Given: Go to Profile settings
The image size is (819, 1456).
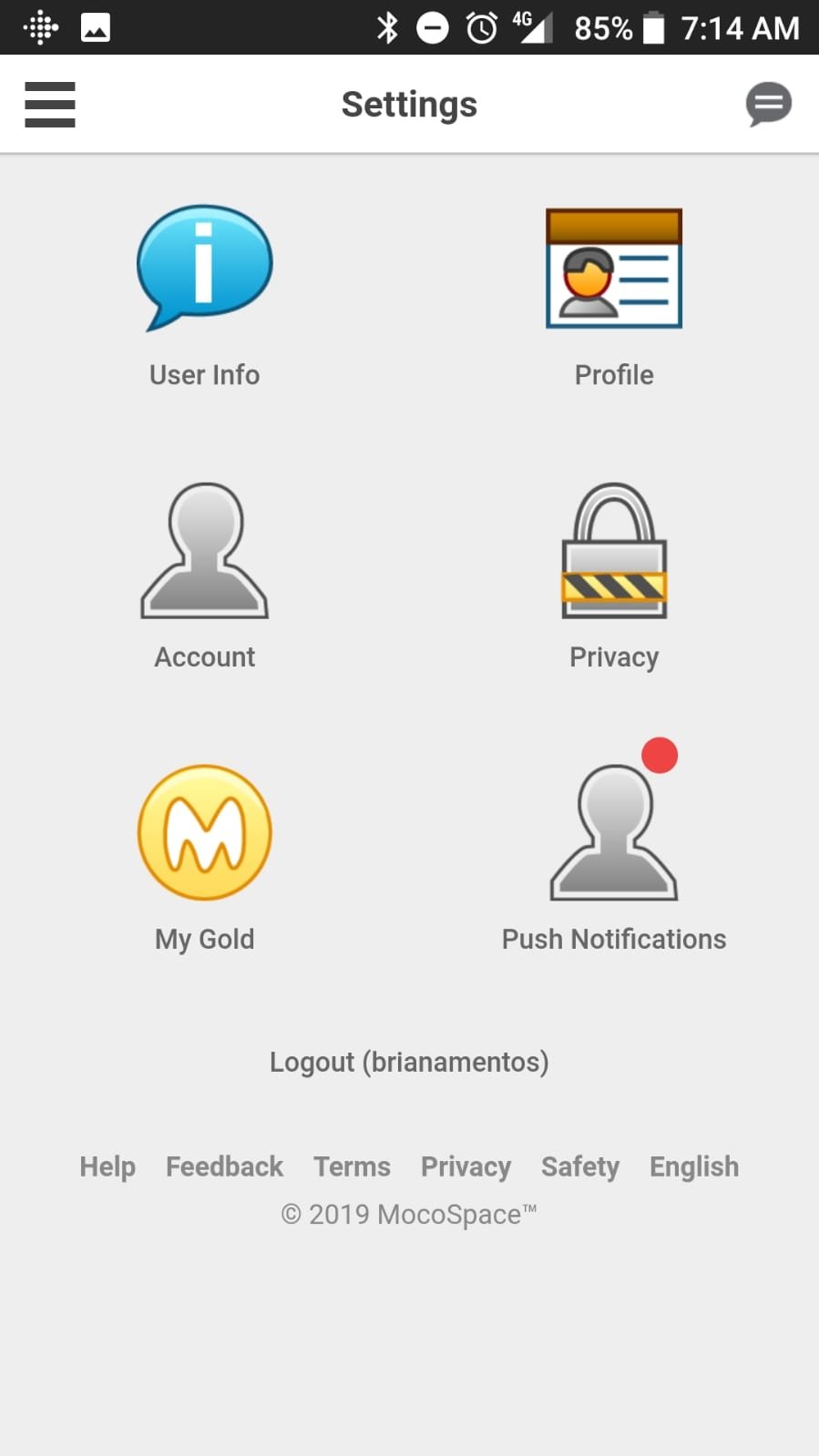Looking at the screenshot, I should click(x=614, y=297).
